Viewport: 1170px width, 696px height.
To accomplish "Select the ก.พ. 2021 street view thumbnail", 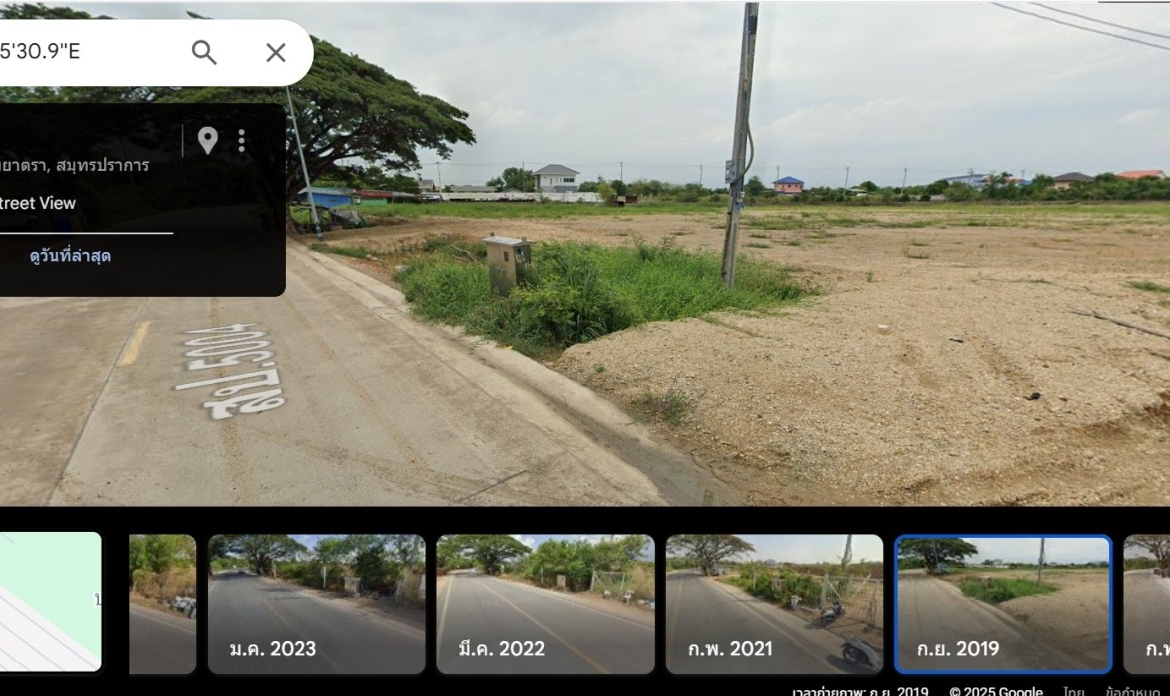I will [774, 604].
